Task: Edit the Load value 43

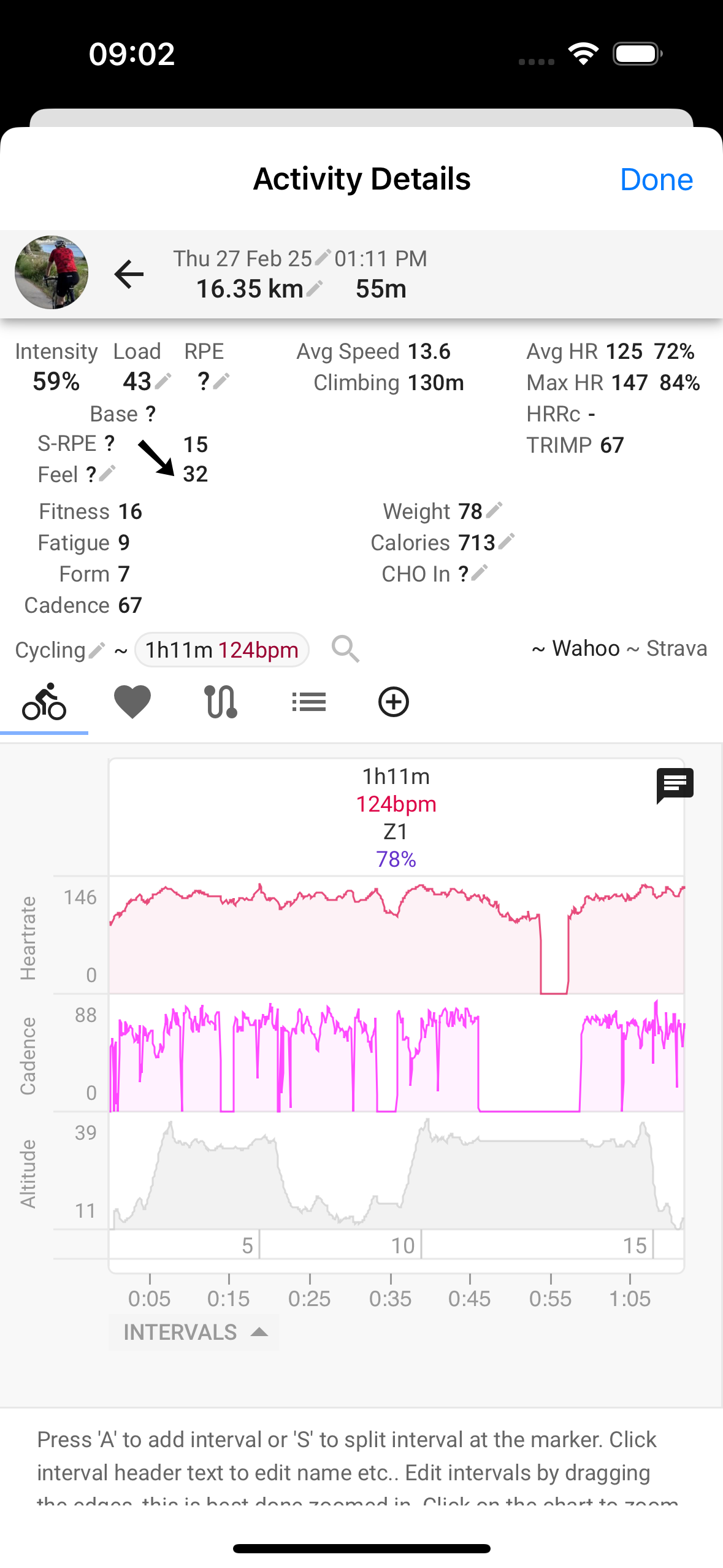Action: (163, 382)
